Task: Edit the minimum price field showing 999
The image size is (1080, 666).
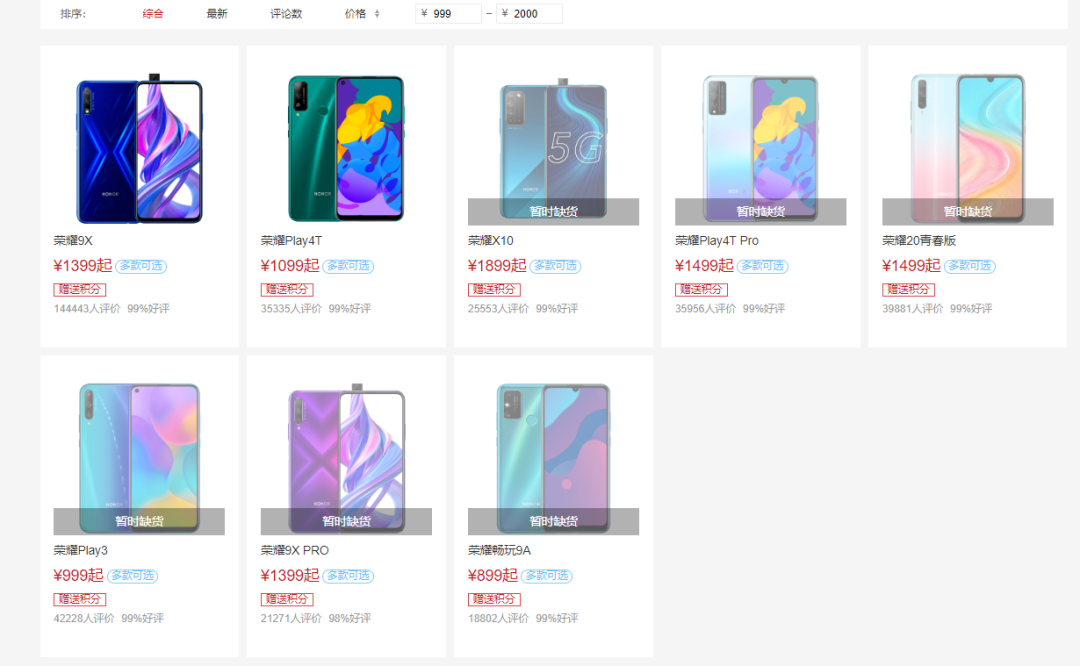Action: 448,14
